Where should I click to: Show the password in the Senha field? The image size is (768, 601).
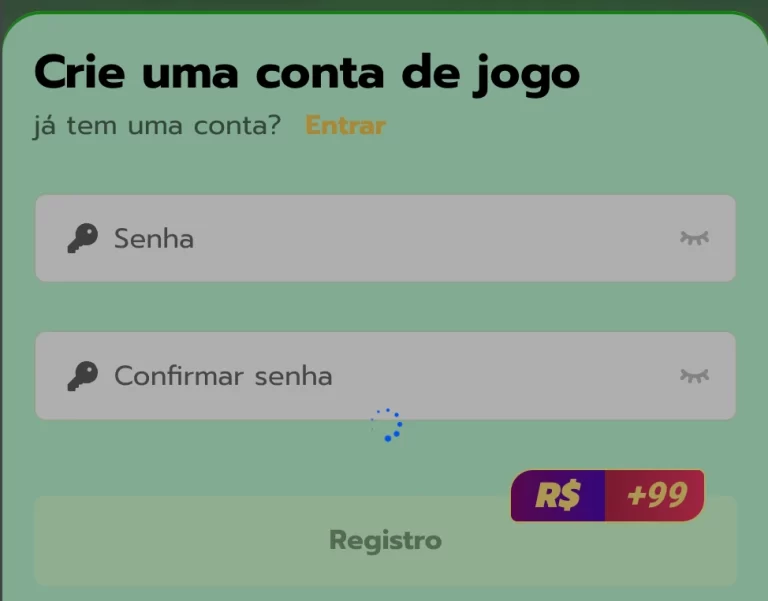click(x=694, y=238)
